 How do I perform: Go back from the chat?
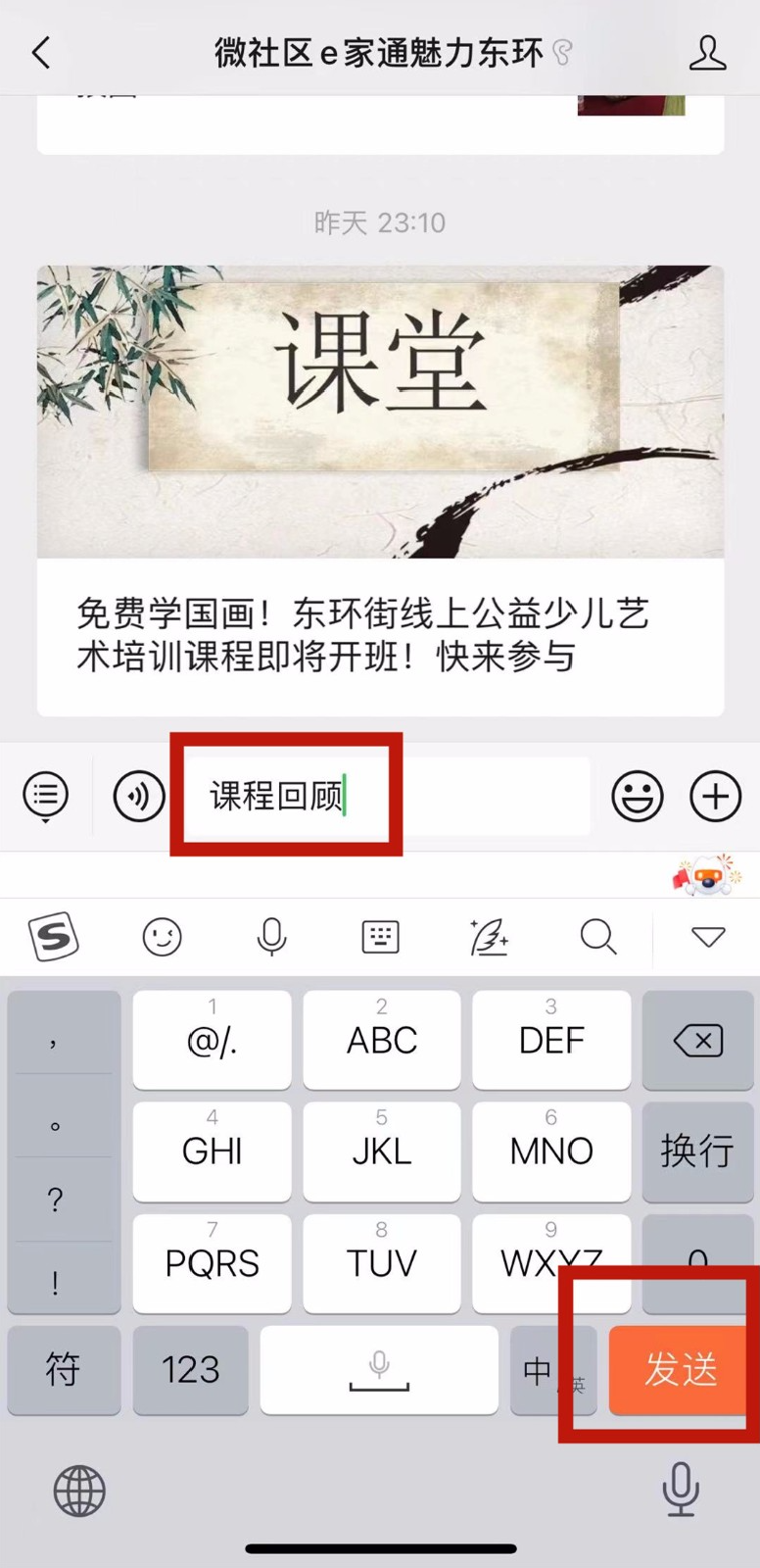coord(41,53)
